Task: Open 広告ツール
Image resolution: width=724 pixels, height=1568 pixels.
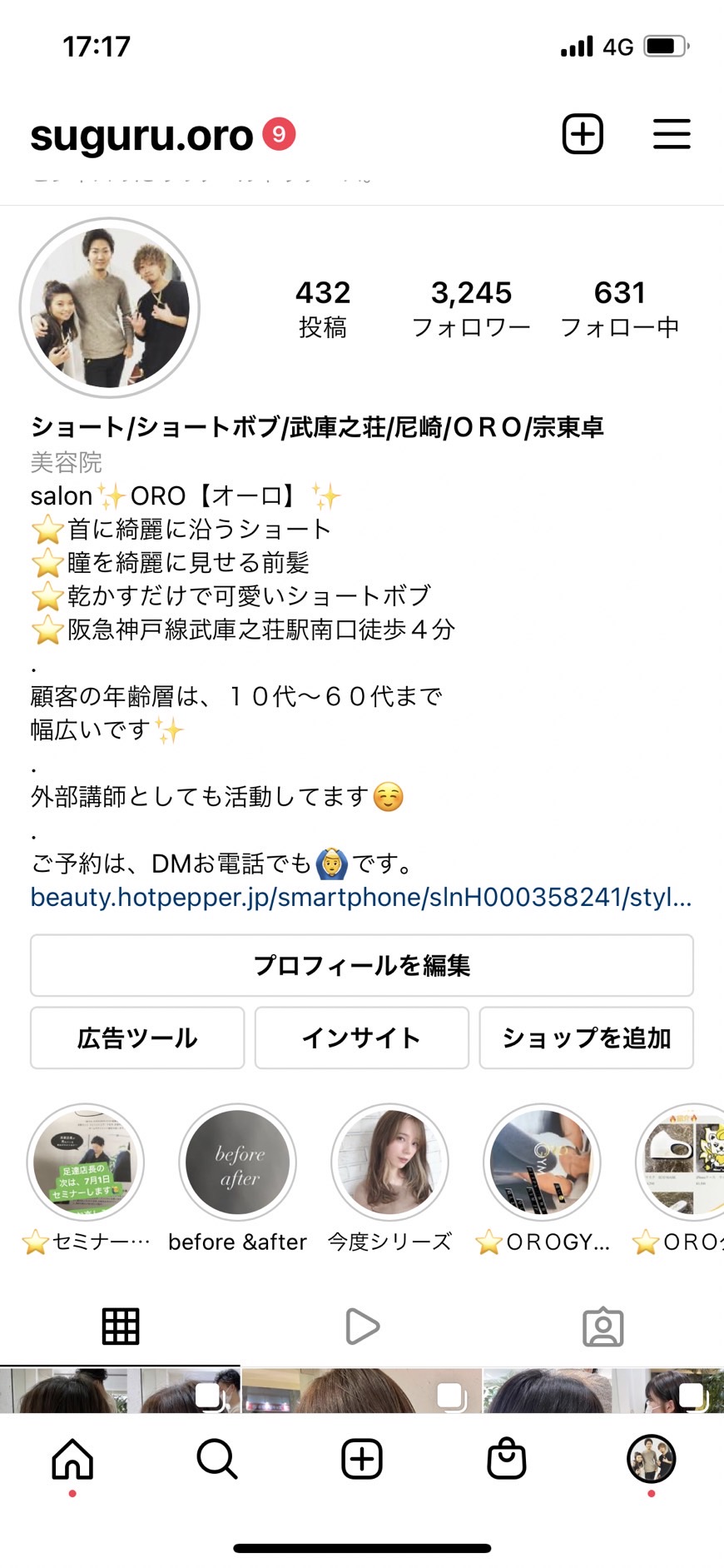Action: coord(137,1038)
